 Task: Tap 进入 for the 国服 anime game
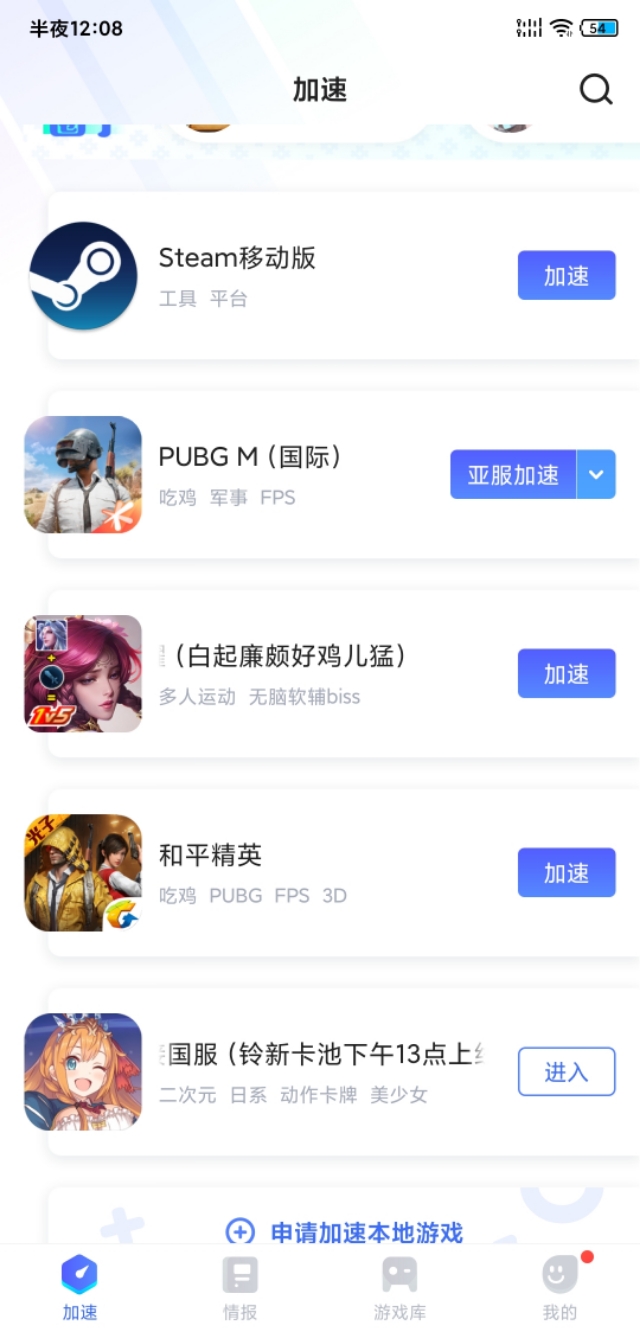[x=566, y=1072]
